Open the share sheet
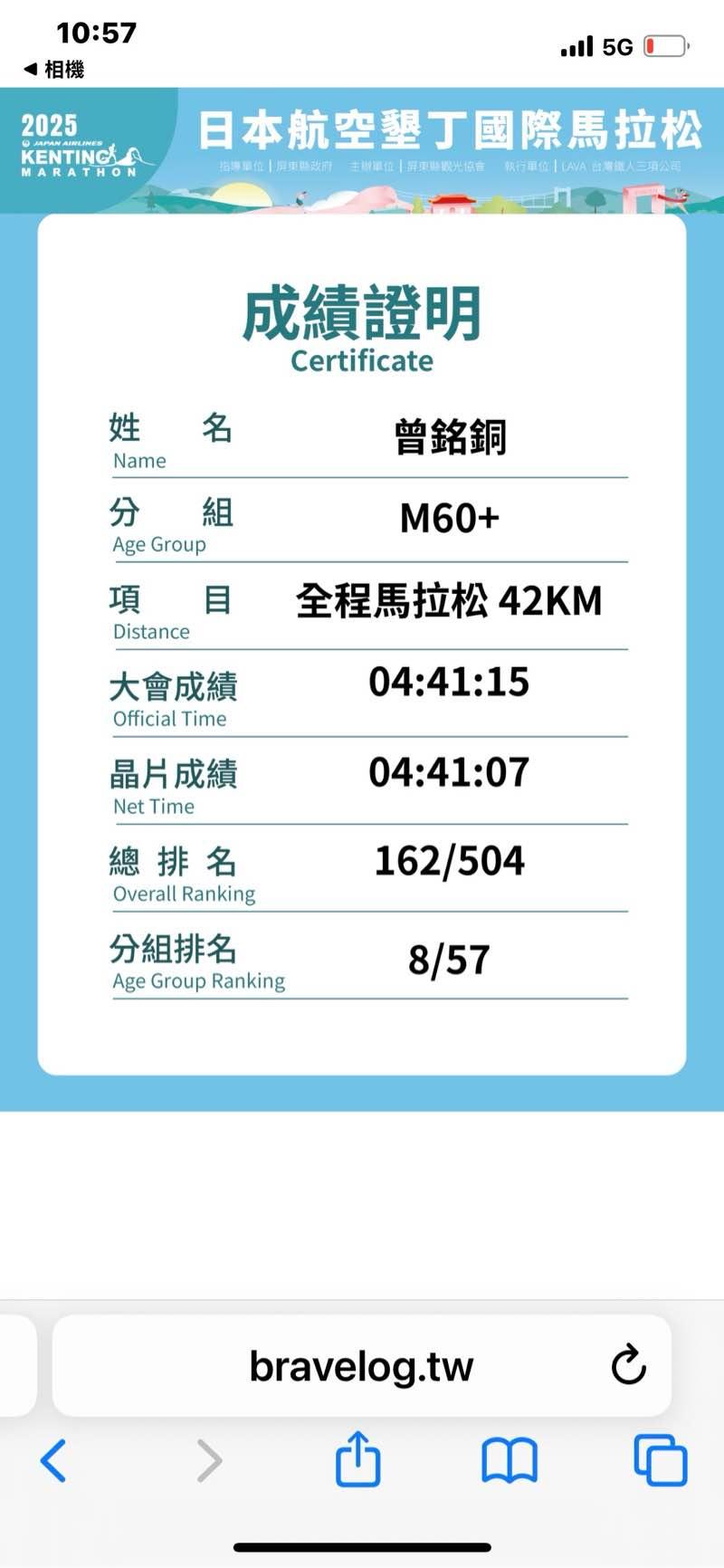 pyautogui.click(x=358, y=1458)
